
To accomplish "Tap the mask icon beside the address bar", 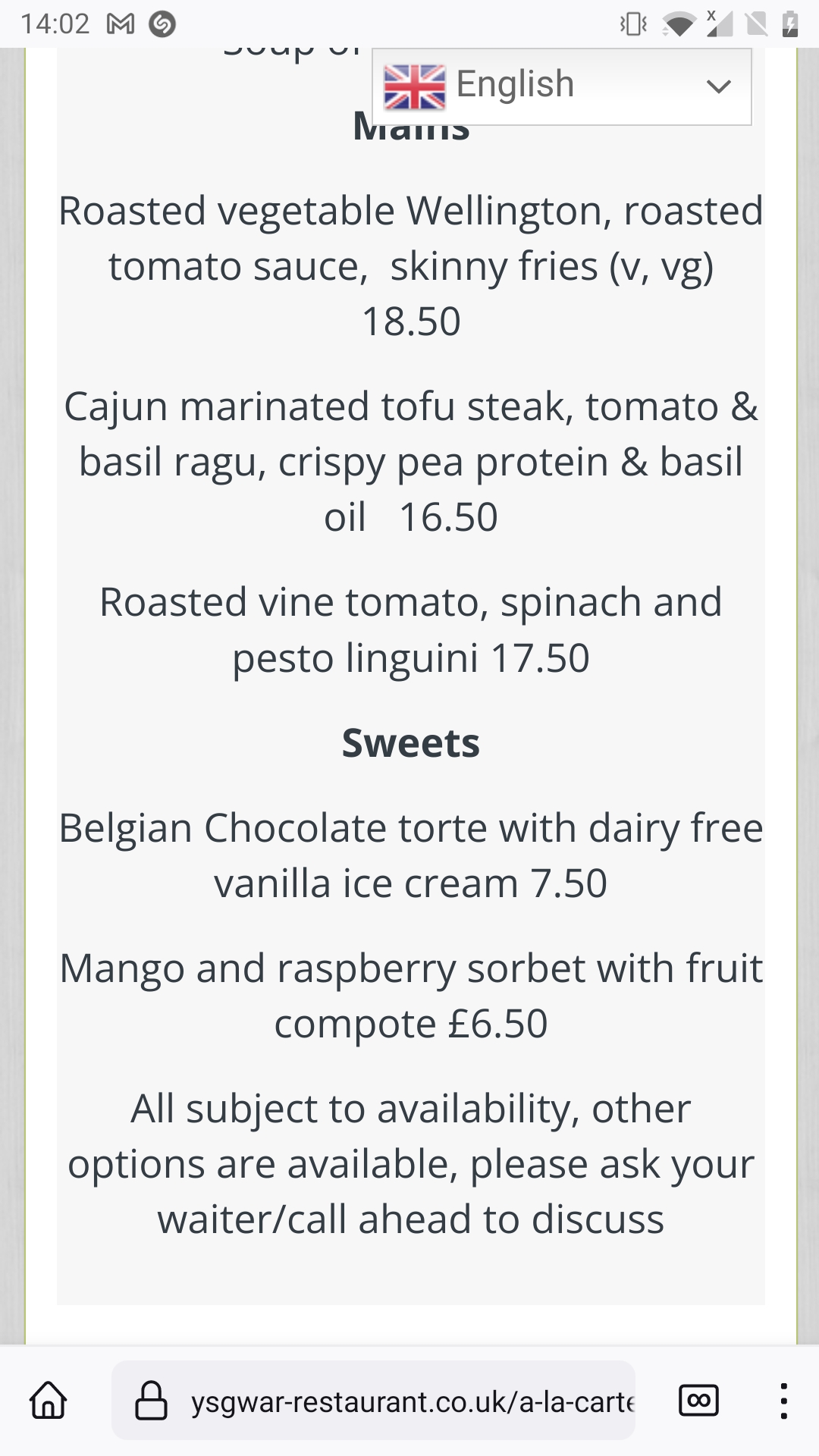I will pos(698,1400).
